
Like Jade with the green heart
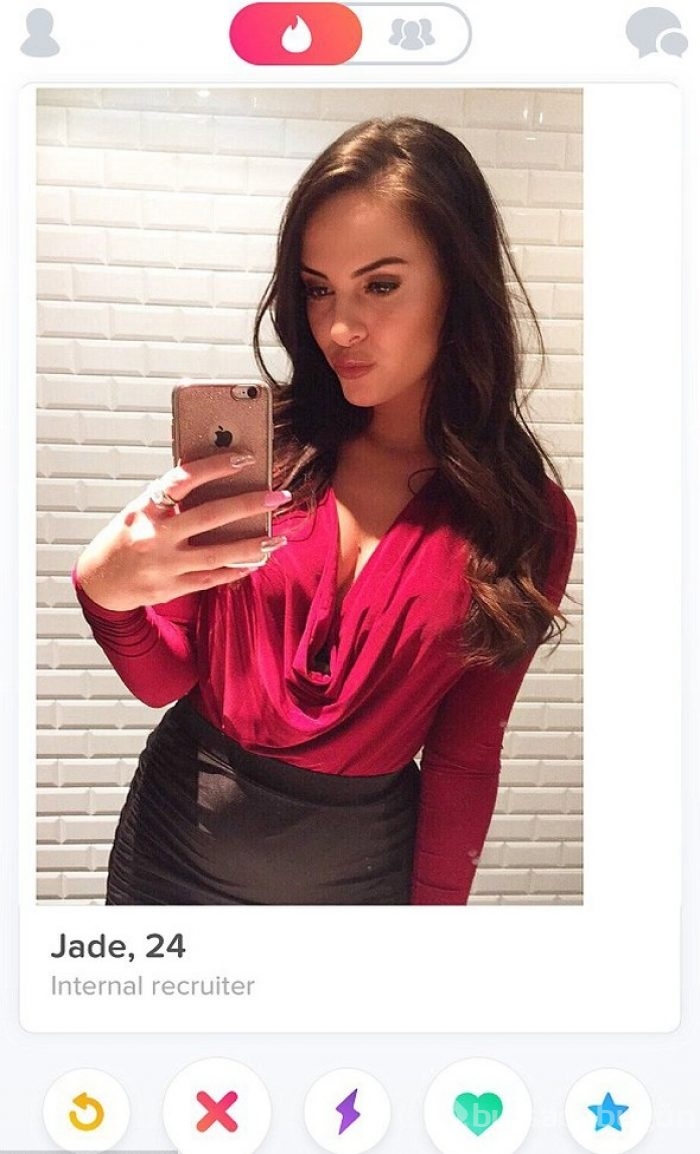[x=478, y=1112]
